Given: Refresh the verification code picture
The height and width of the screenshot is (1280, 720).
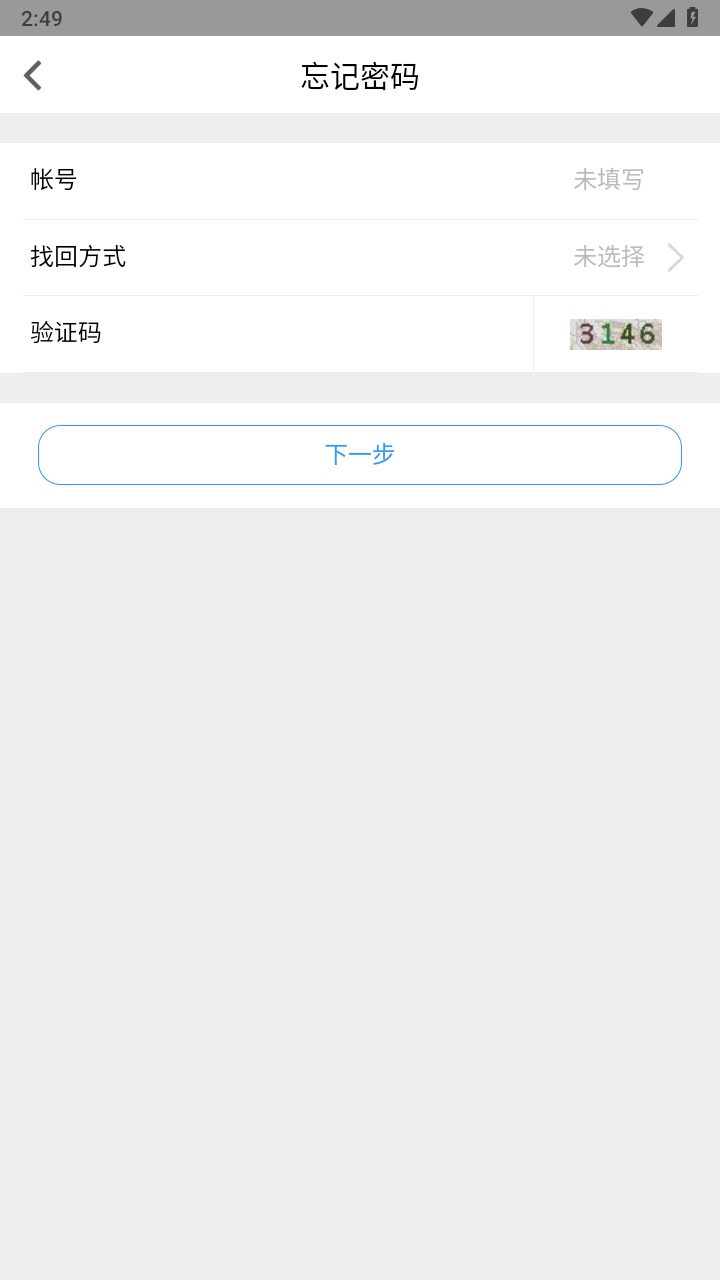Looking at the screenshot, I should pyautogui.click(x=615, y=333).
